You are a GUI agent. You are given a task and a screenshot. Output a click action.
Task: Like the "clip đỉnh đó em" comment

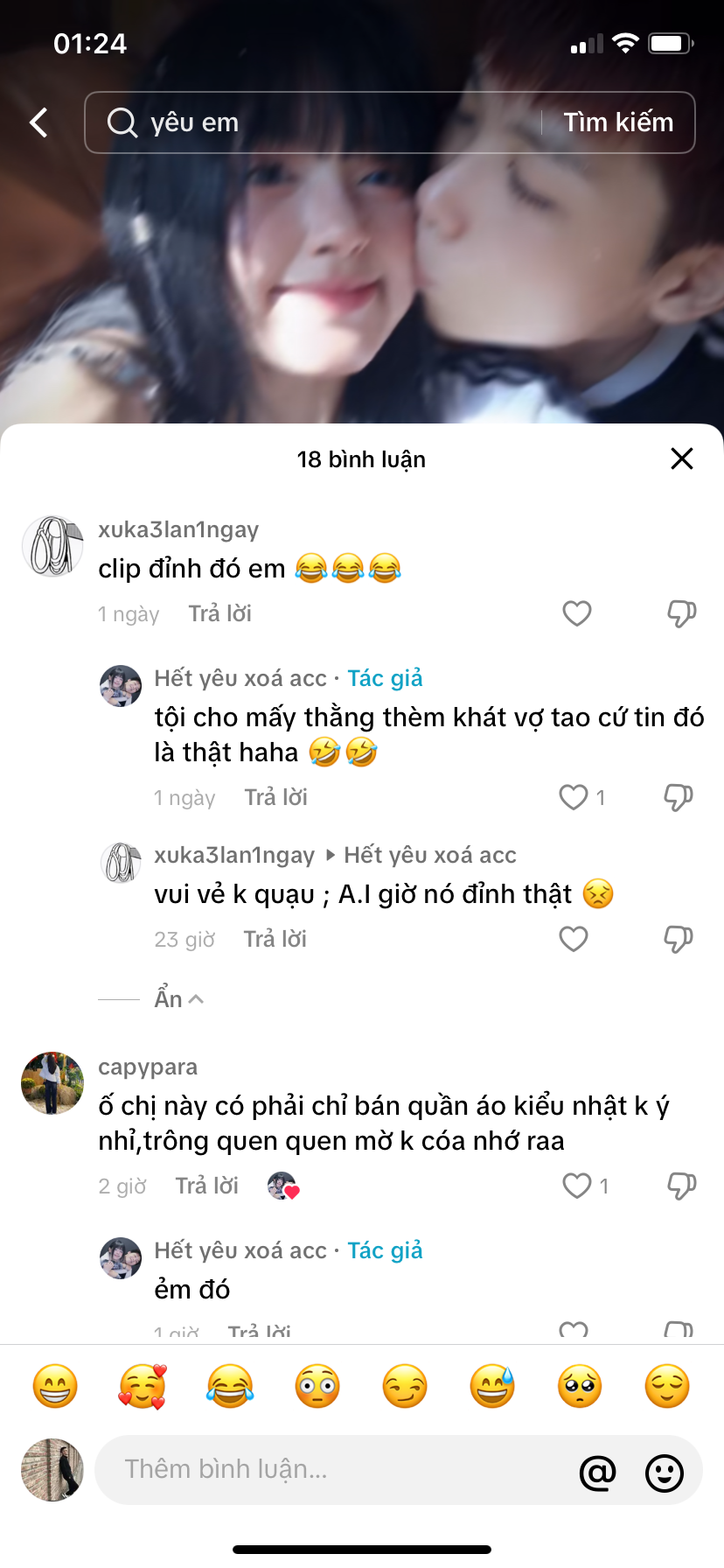point(576,613)
